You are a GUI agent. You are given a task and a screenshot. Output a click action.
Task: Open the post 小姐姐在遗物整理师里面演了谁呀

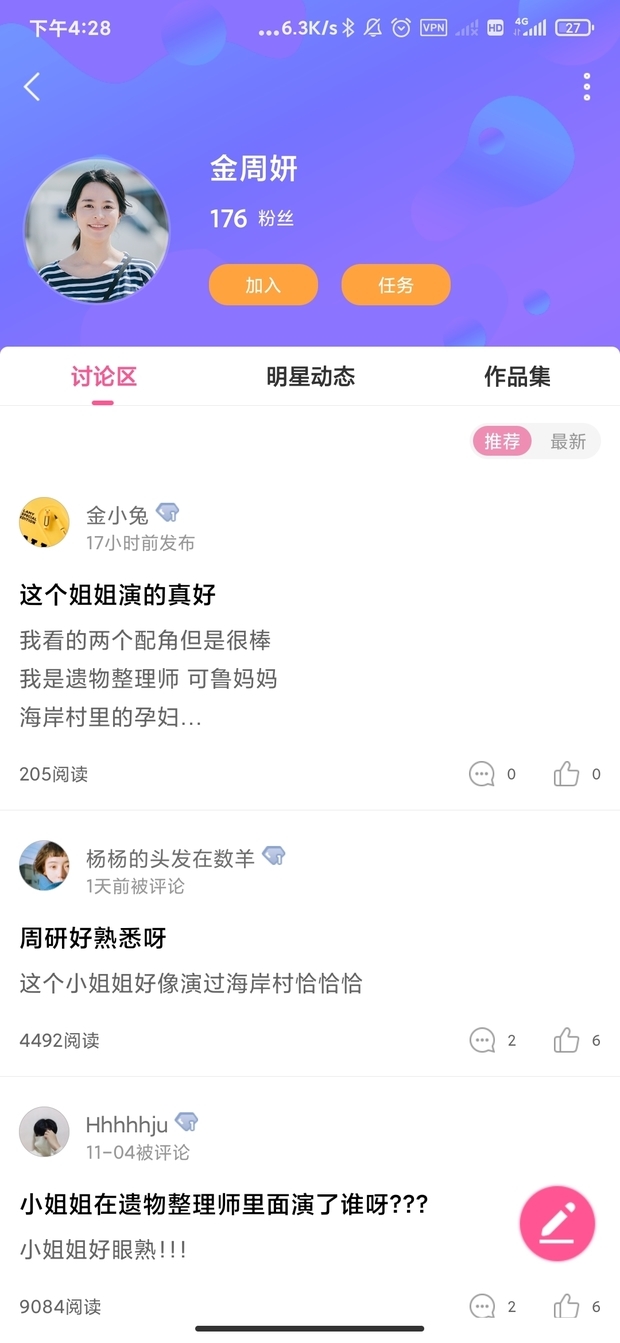[x=224, y=1204]
